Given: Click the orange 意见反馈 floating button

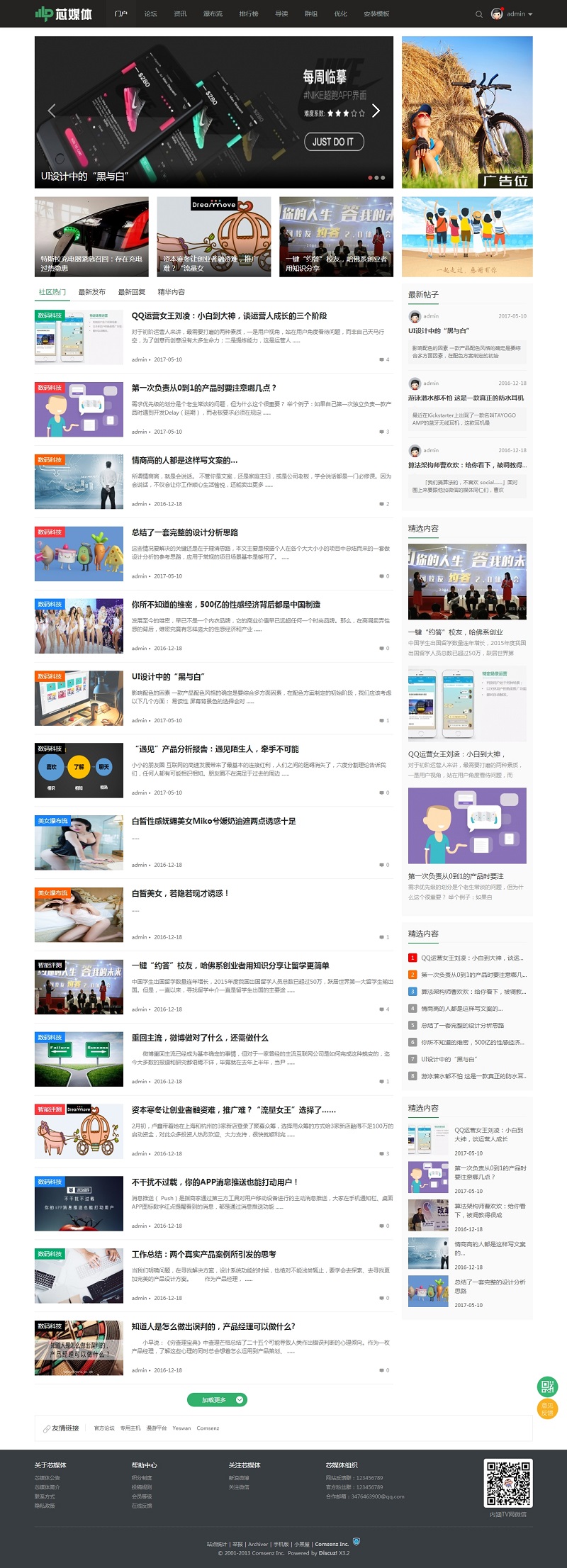Looking at the screenshot, I should tap(547, 1408).
